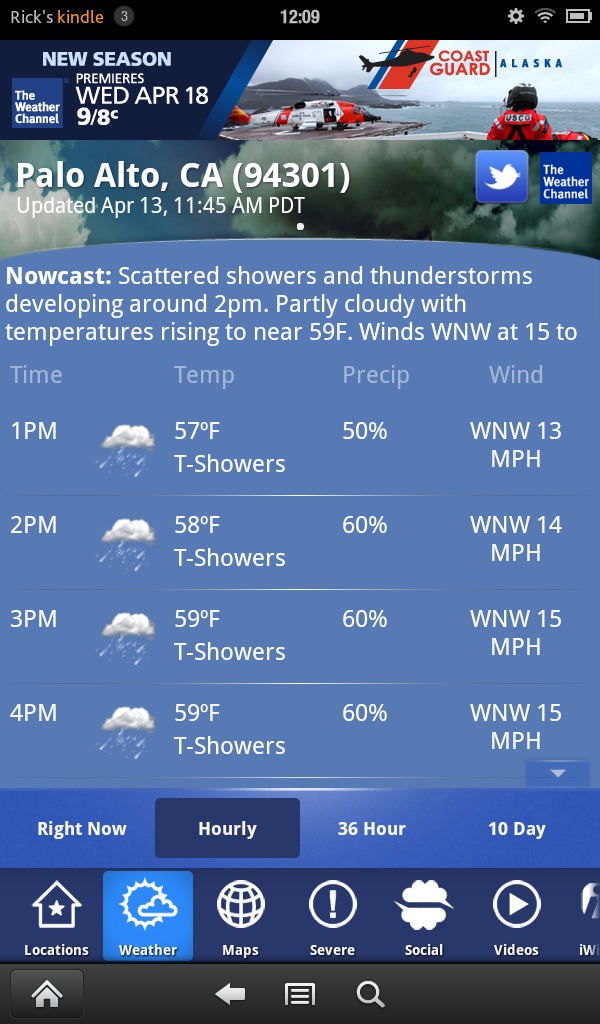Expand the hourly list with down arrow
Image resolution: width=600 pixels, height=1024 pixels.
click(x=558, y=773)
